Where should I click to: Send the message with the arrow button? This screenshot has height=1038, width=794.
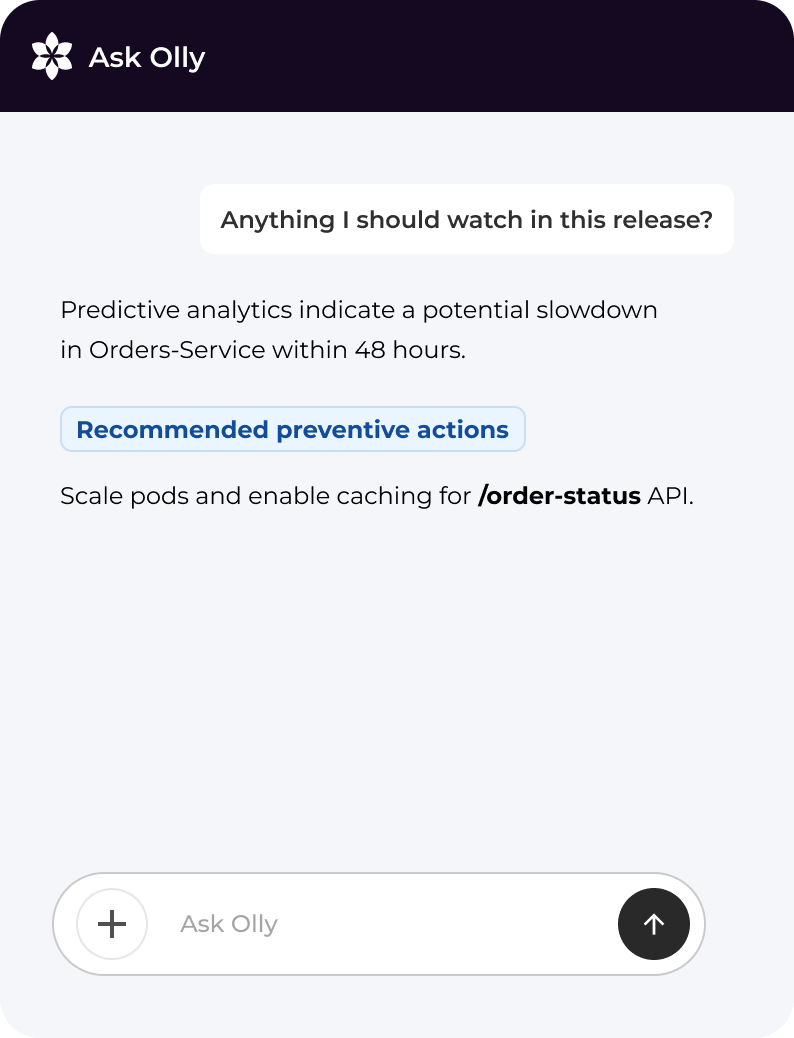click(x=654, y=924)
